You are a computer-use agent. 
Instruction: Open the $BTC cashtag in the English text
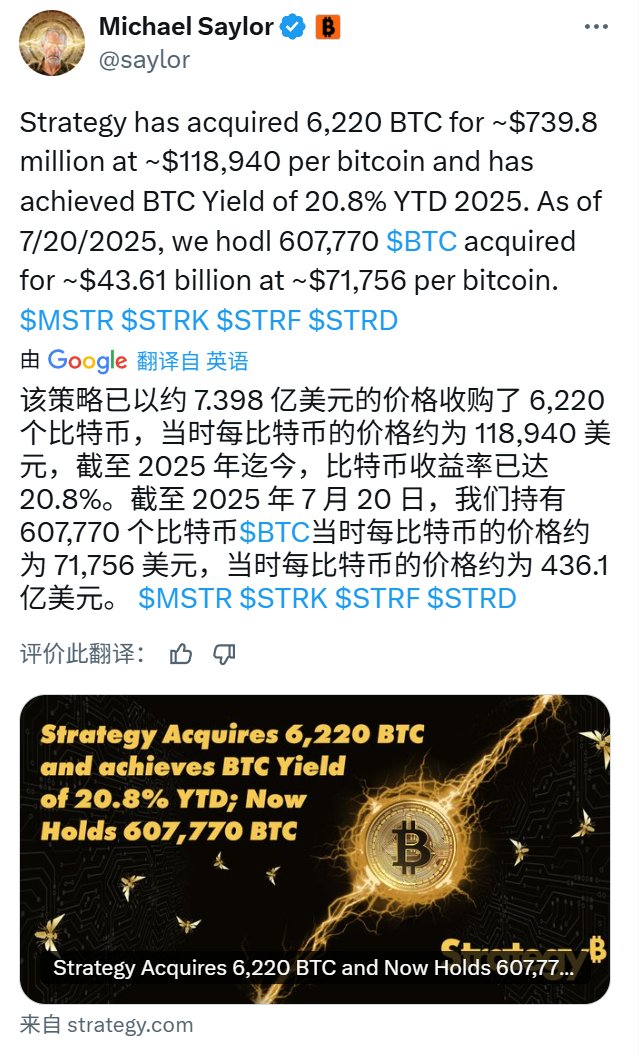(421, 241)
